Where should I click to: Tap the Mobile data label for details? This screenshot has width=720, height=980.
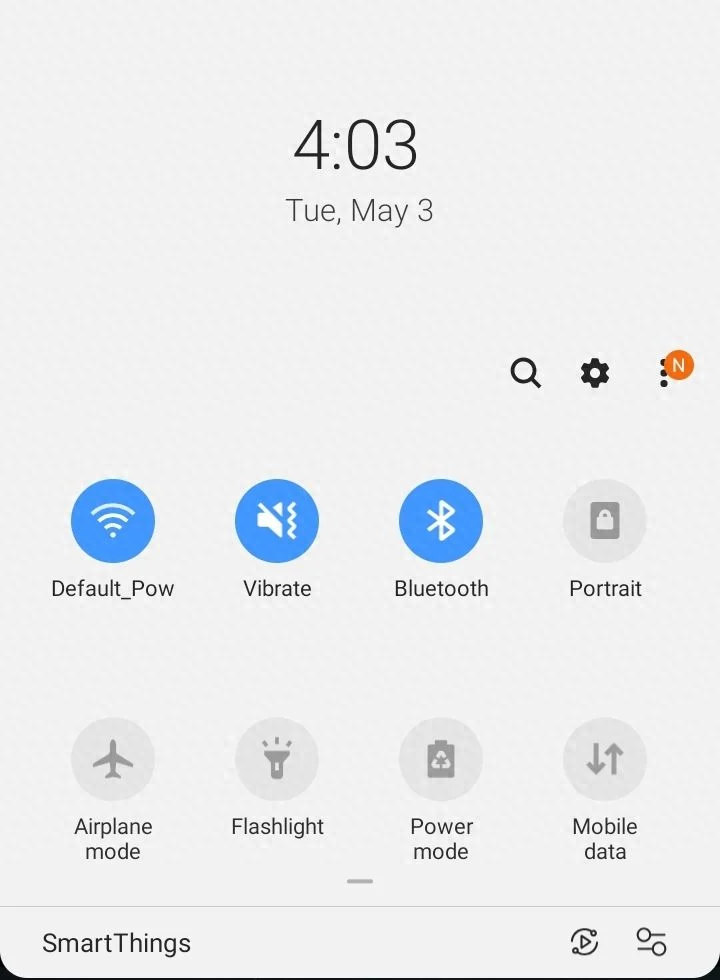click(x=605, y=838)
